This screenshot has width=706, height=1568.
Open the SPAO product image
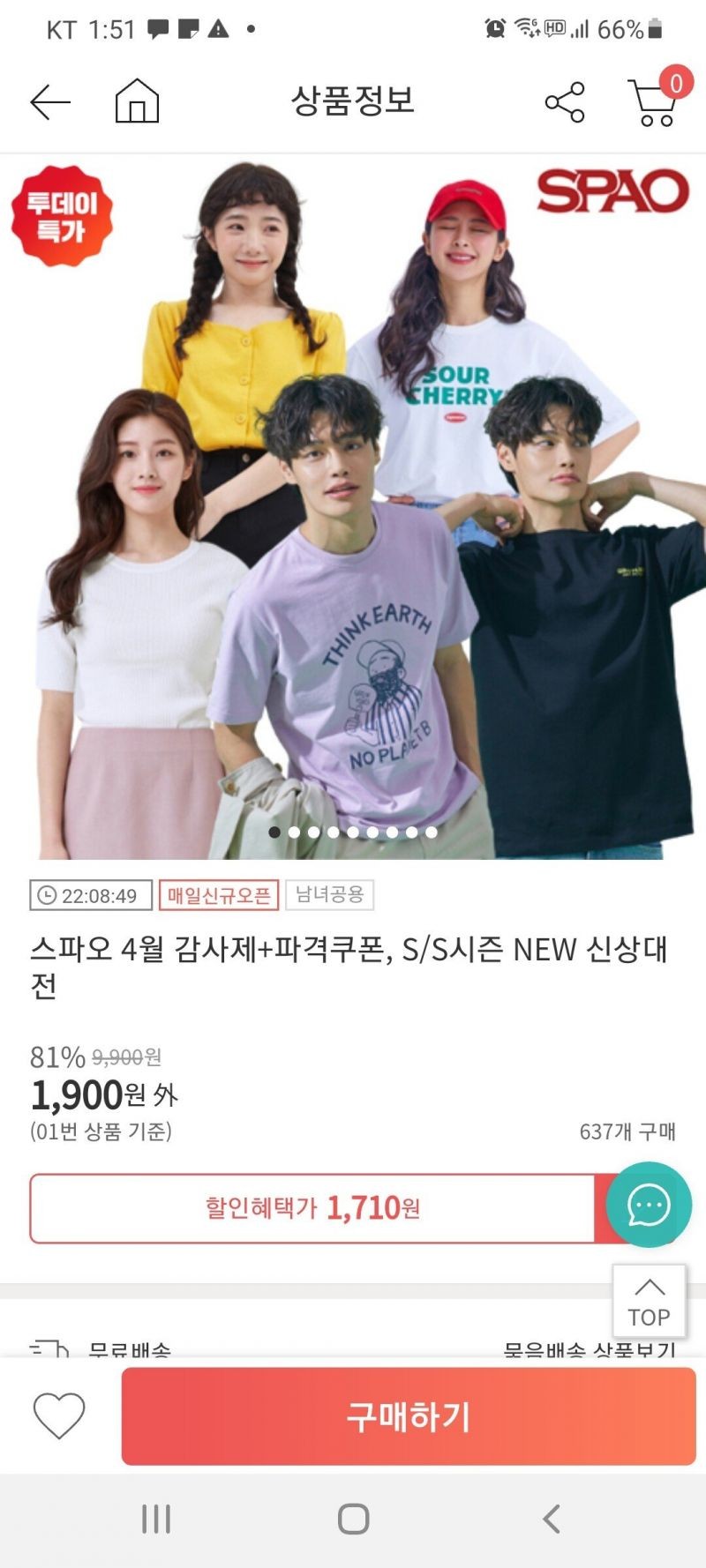click(x=353, y=507)
